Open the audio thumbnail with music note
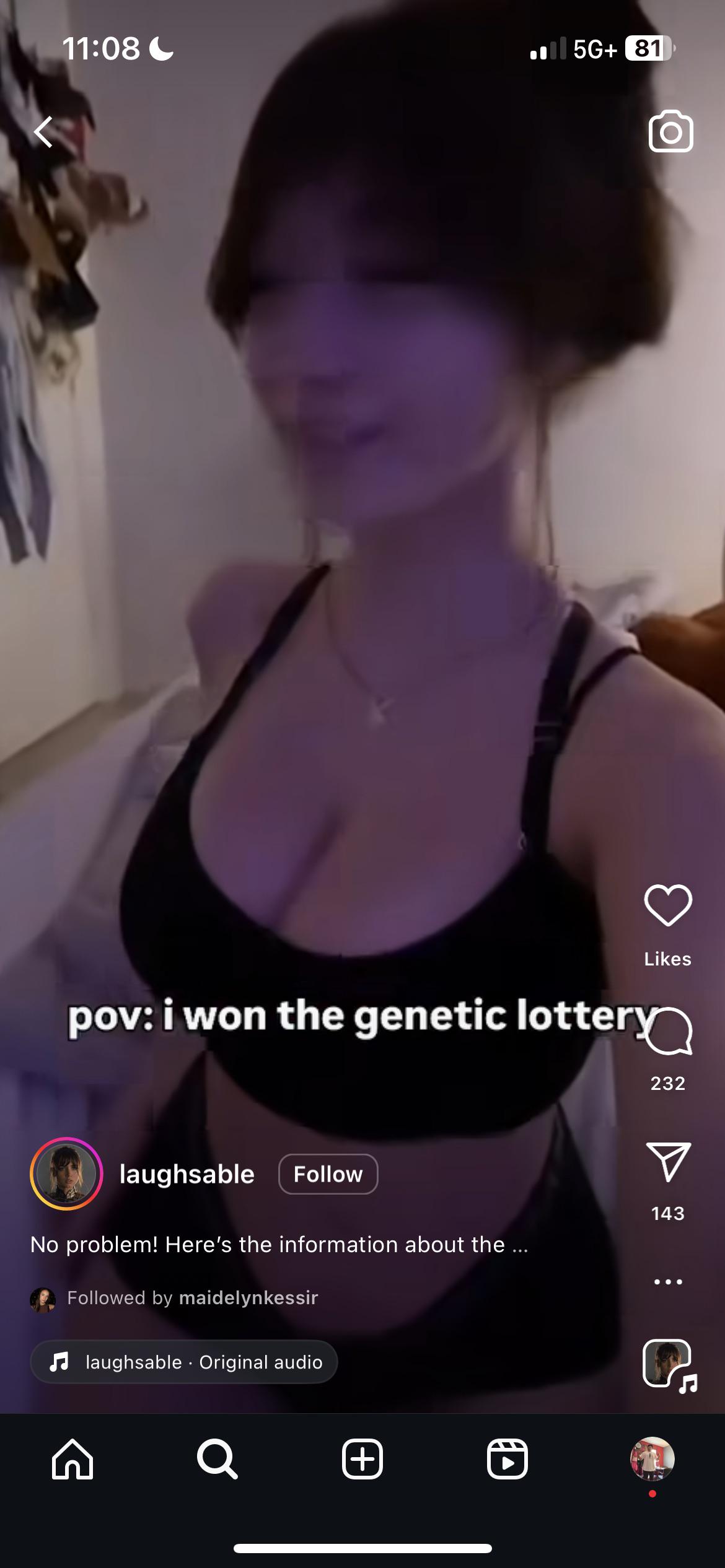This screenshot has height=1568, width=725. pyautogui.click(x=668, y=1363)
